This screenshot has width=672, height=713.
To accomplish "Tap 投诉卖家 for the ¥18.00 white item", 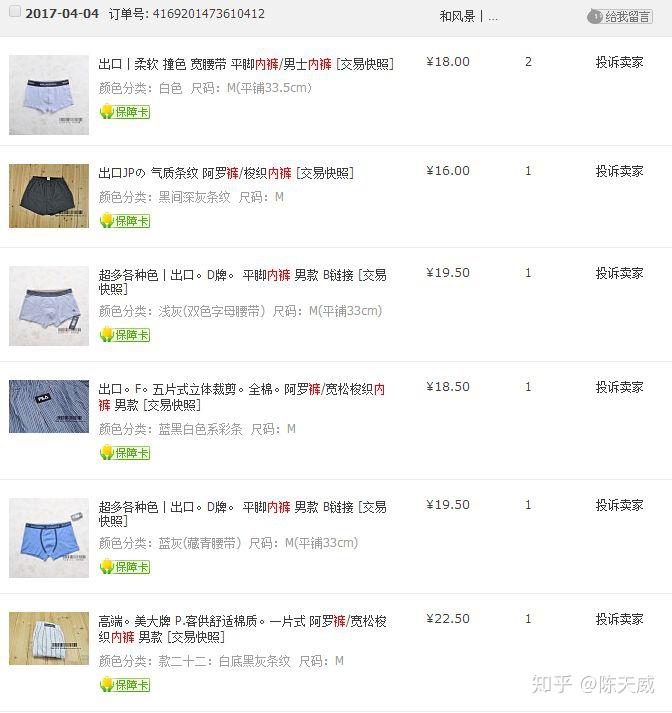I will (619, 62).
